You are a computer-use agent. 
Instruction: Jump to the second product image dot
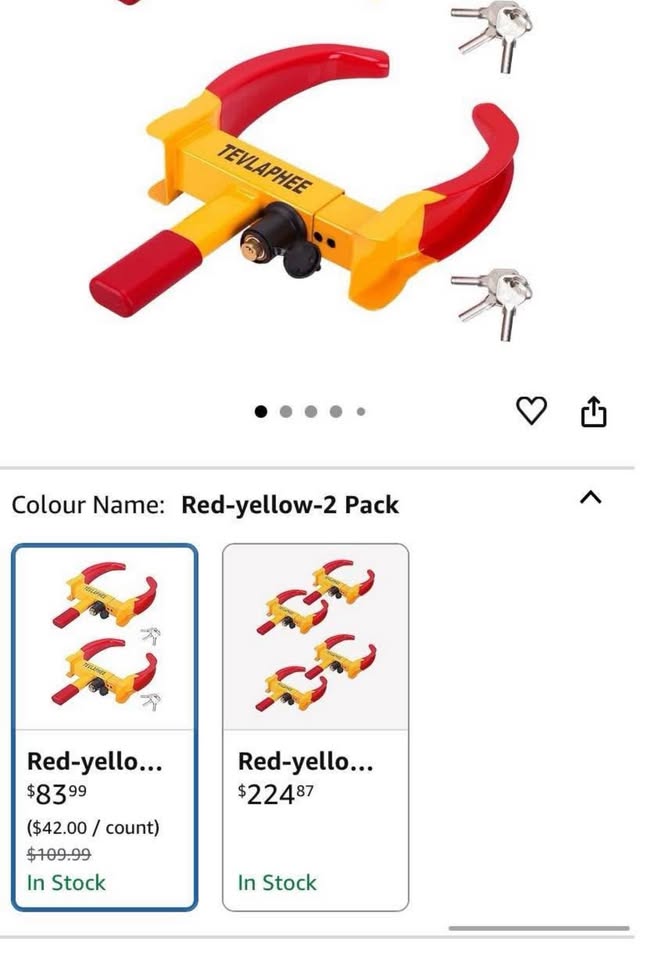pyautogui.click(x=286, y=411)
